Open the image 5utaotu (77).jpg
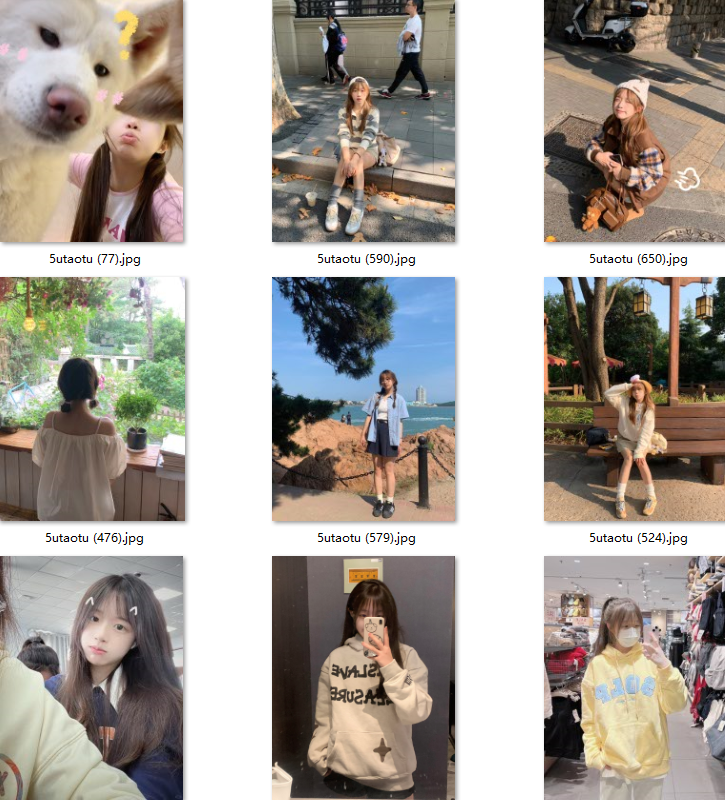The width and height of the screenshot is (725, 800). pos(91,120)
